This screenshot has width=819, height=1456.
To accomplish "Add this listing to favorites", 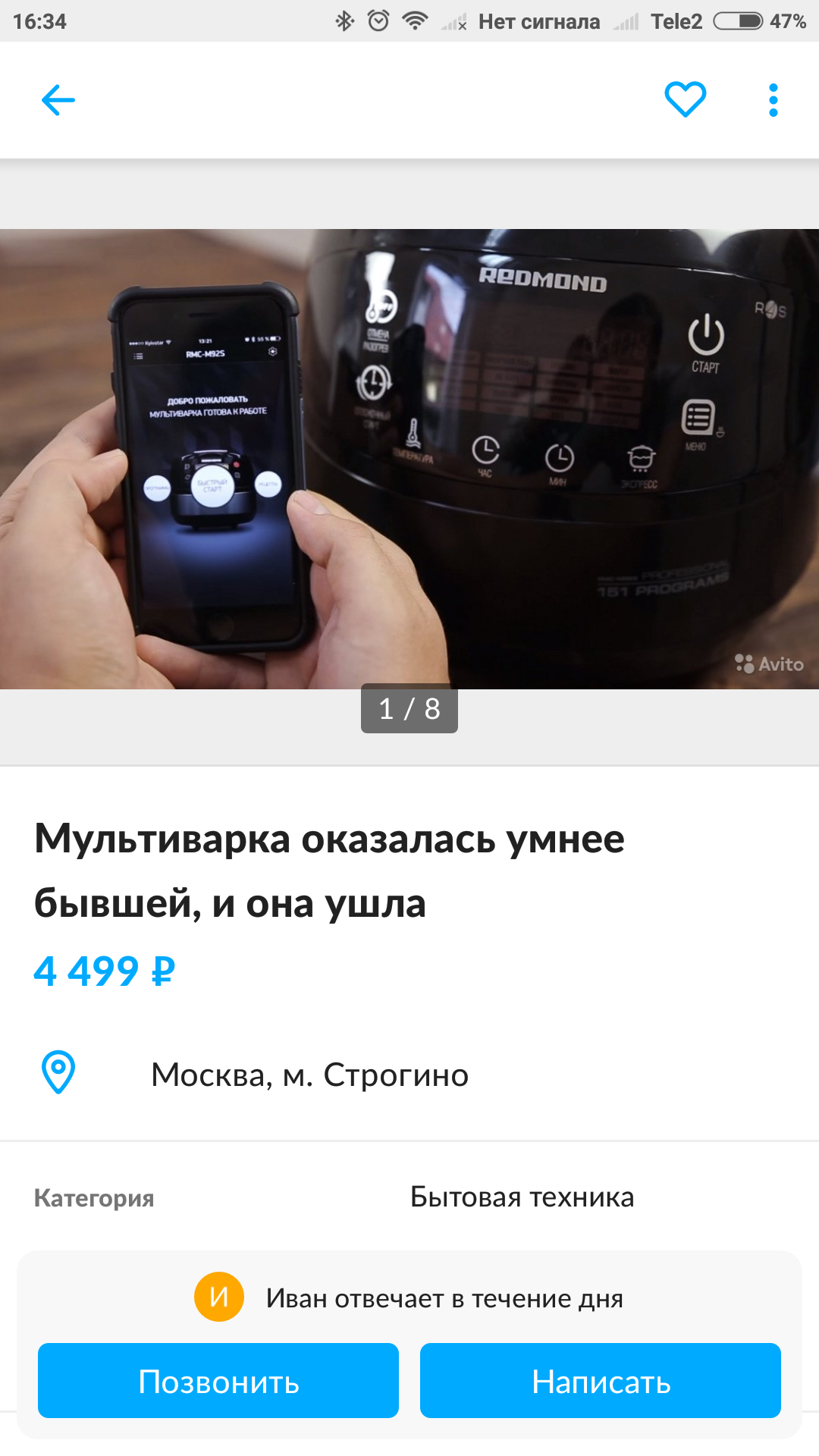I will (x=686, y=100).
